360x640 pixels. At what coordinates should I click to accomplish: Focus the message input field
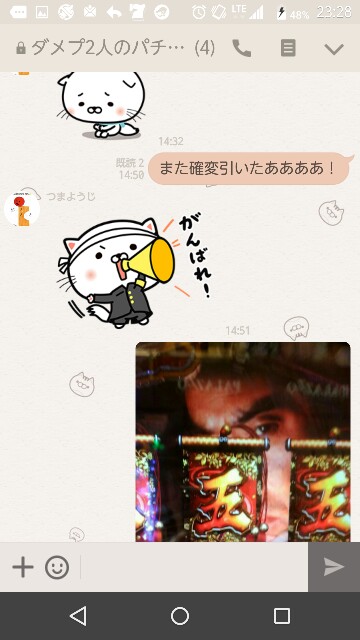[x=194, y=567]
